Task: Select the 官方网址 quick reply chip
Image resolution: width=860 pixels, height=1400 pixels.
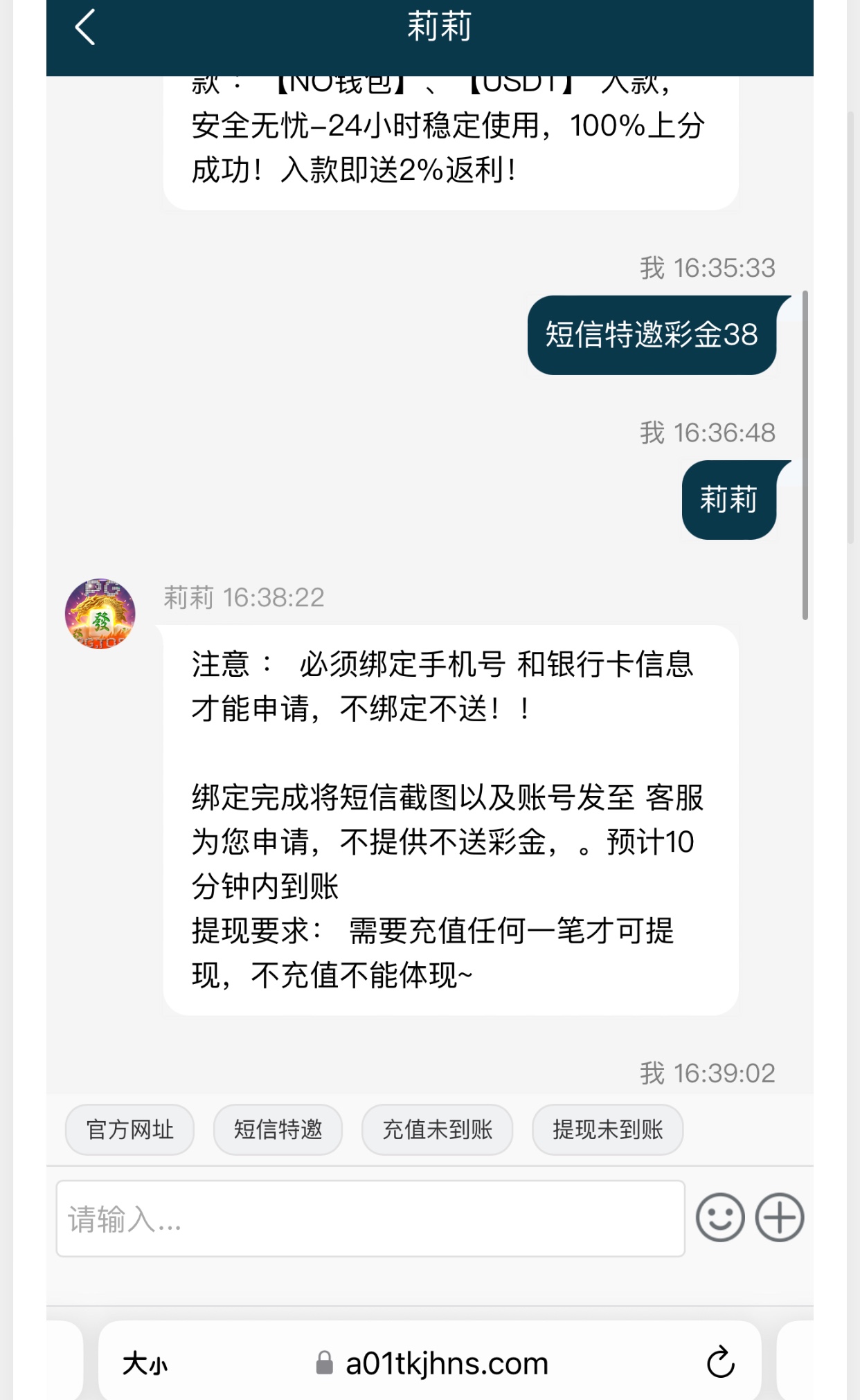Action: [x=129, y=1129]
